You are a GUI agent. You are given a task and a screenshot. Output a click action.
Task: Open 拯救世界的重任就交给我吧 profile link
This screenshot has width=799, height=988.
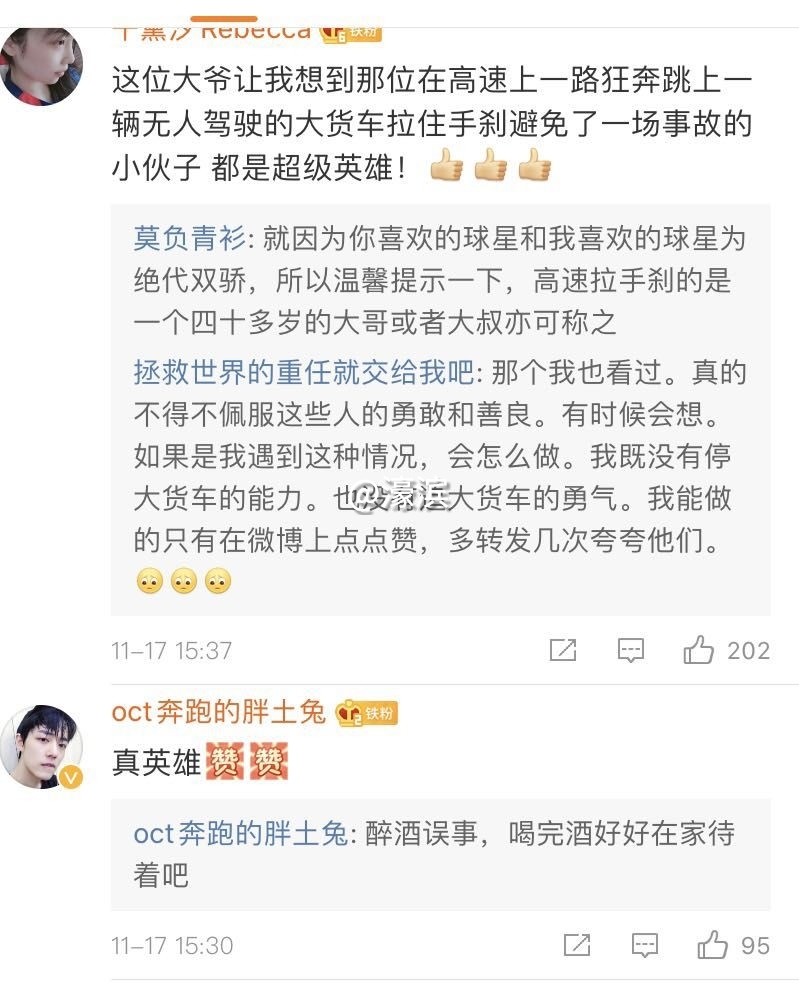coord(304,373)
